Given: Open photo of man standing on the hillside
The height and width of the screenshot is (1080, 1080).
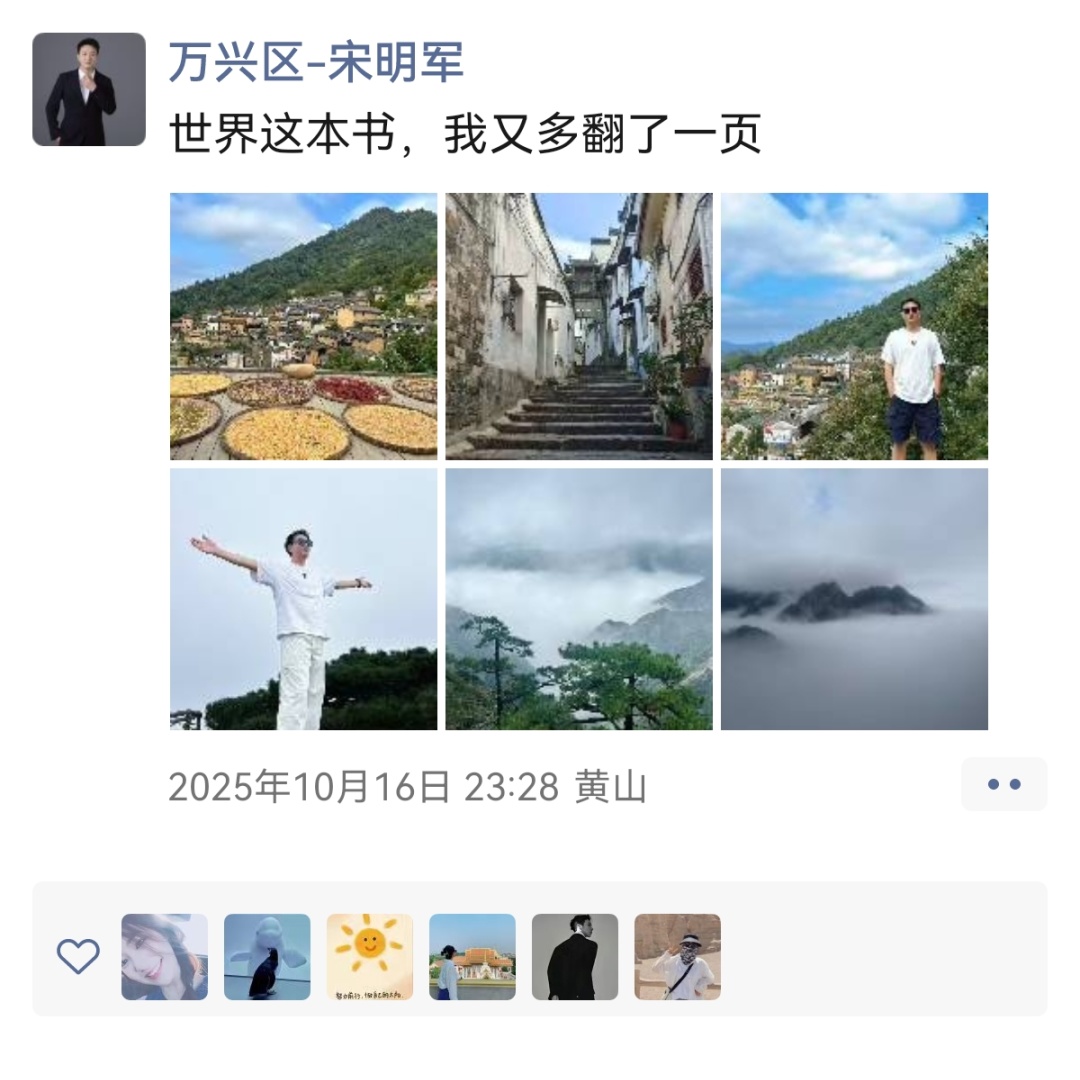Looking at the screenshot, I should [x=854, y=326].
